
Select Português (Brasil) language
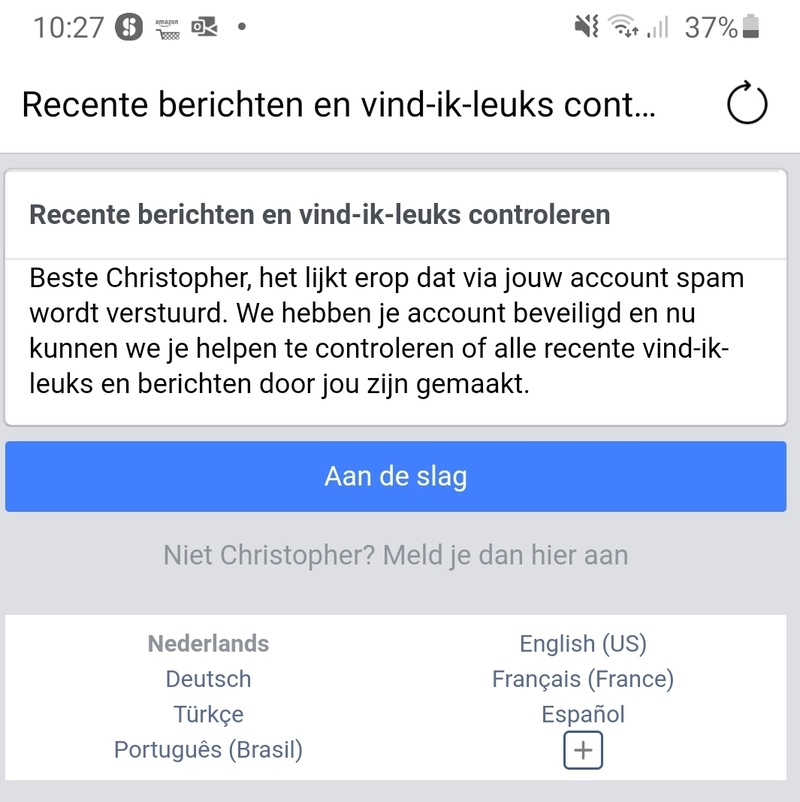[x=208, y=749]
